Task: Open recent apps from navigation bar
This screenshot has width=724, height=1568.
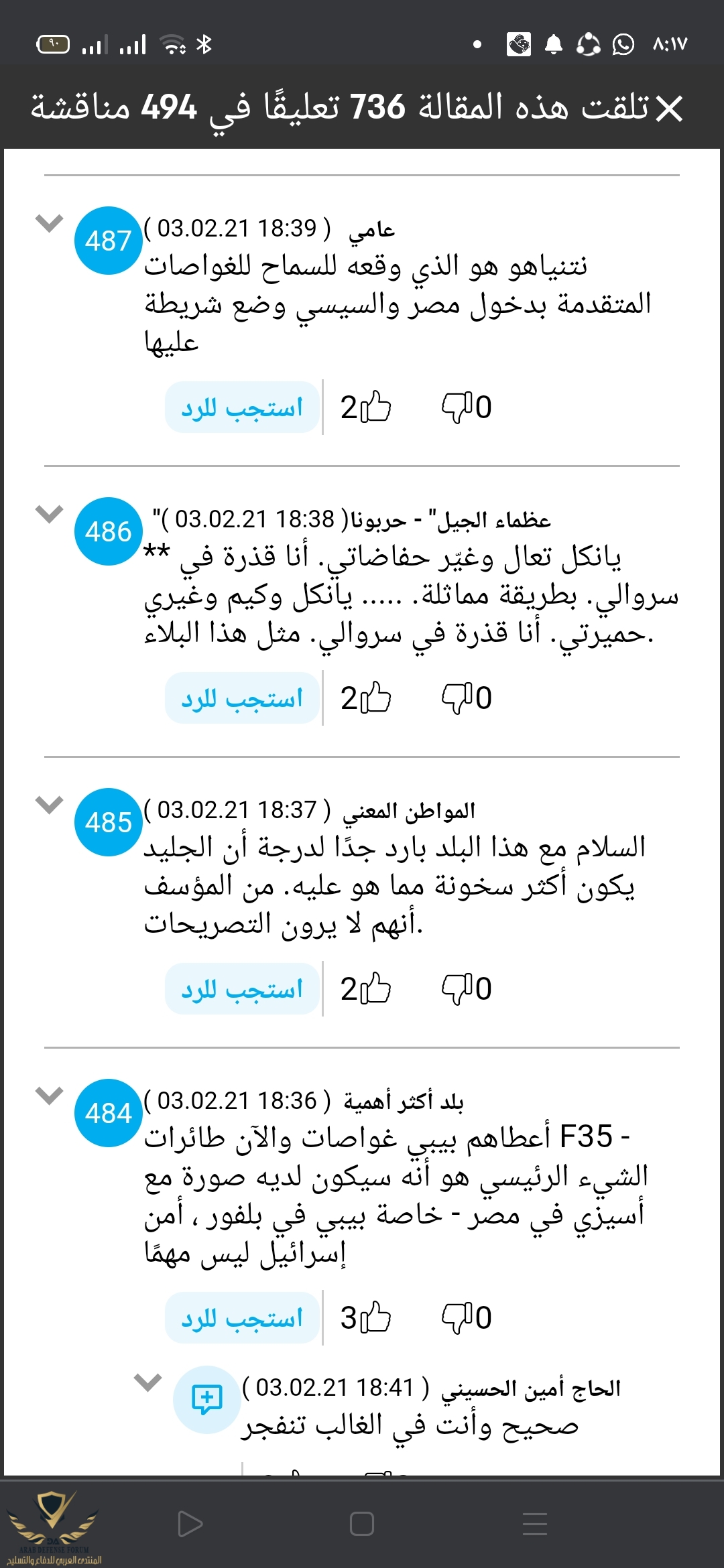Action: [534, 1524]
